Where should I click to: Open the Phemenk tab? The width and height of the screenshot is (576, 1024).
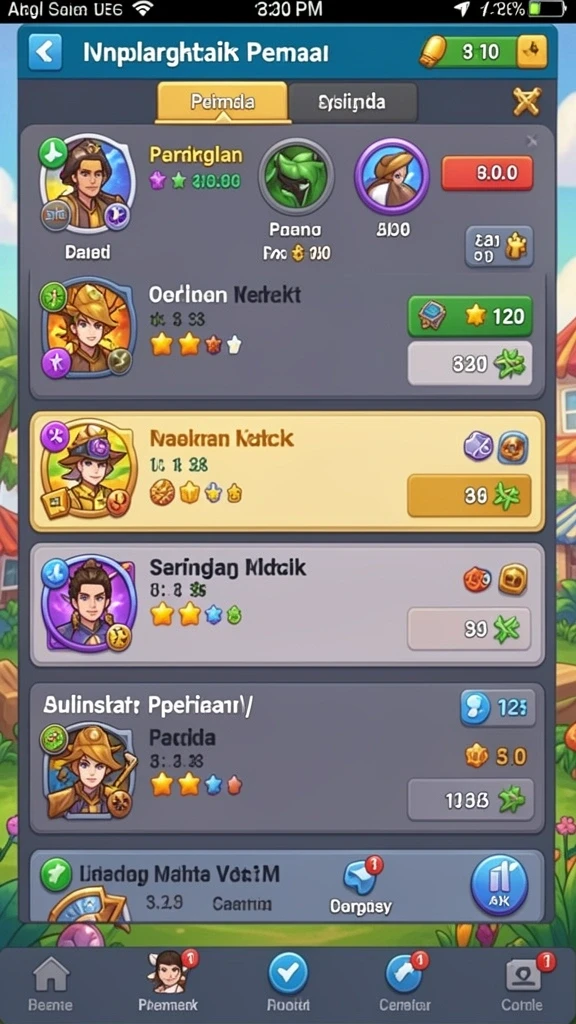(168, 982)
